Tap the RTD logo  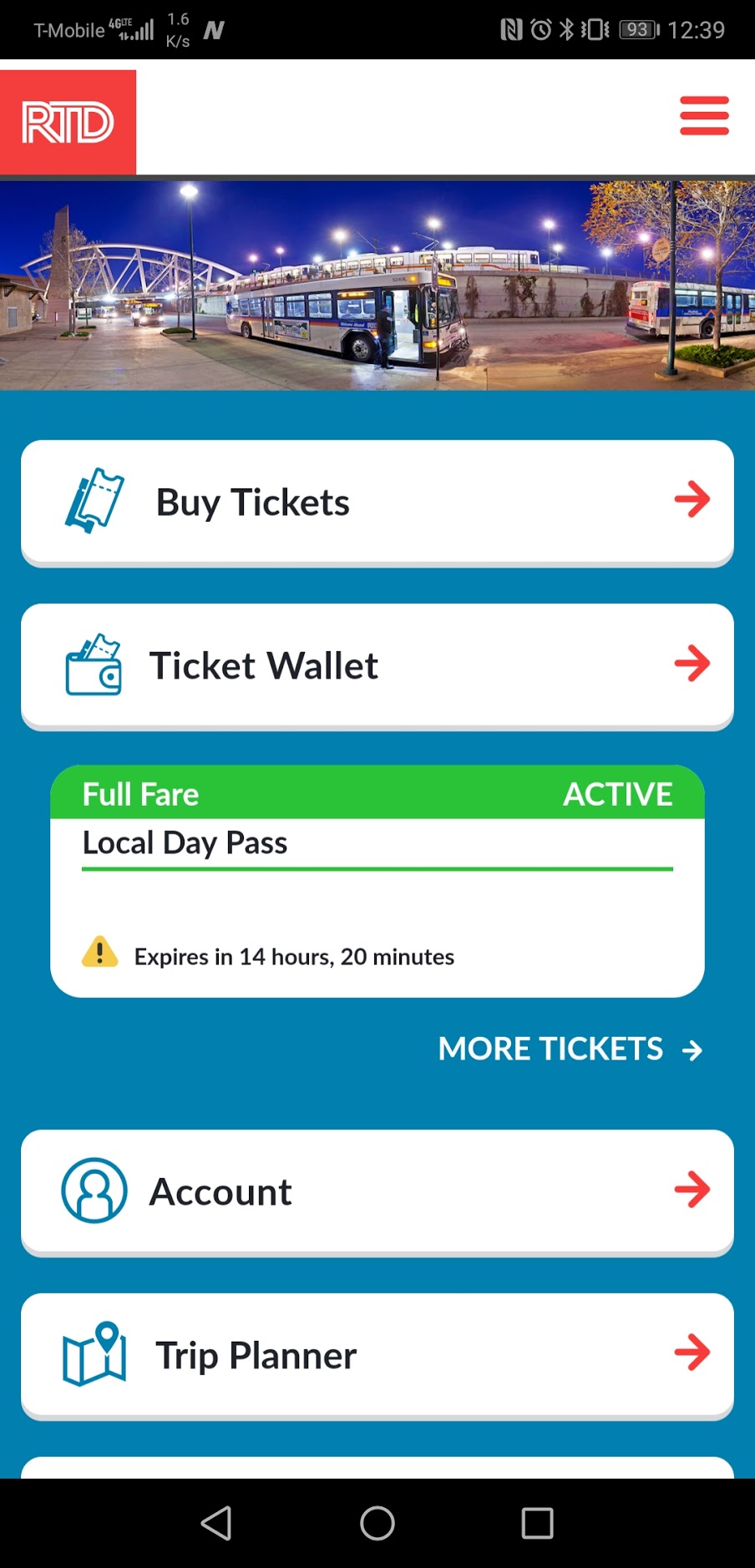pos(68,122)
